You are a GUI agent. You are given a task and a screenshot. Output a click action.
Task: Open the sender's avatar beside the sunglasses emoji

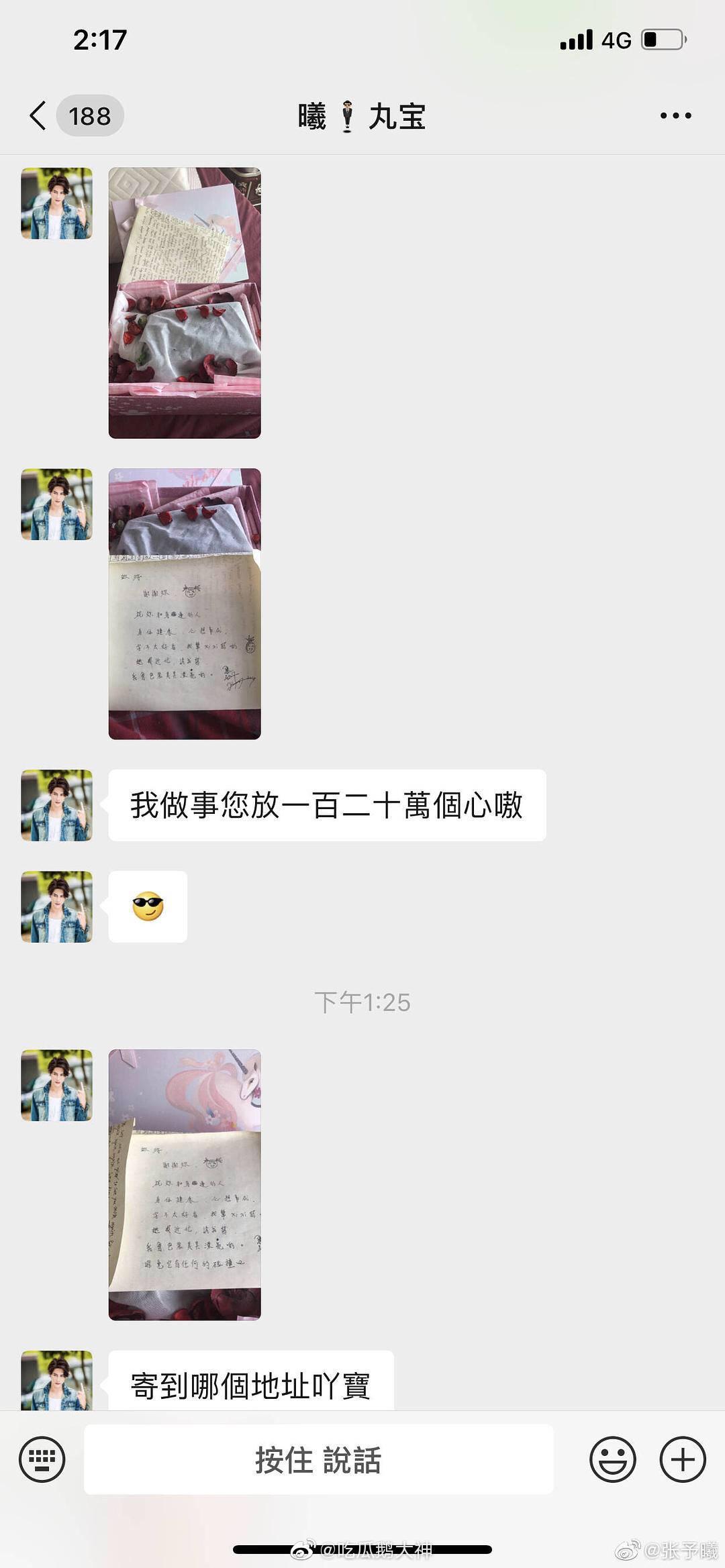coord(56,906)
